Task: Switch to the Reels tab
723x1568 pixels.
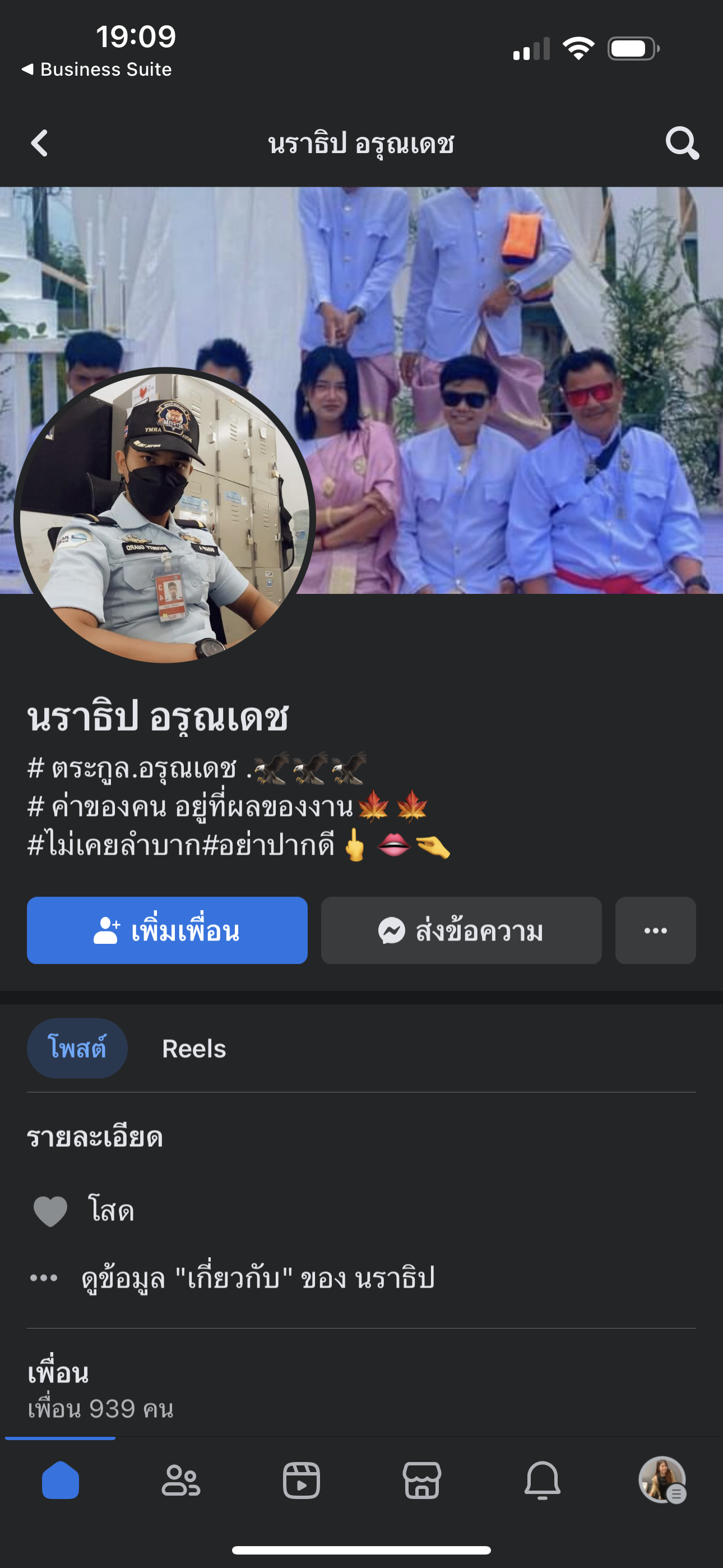Action: click(x=193, y=1049)
